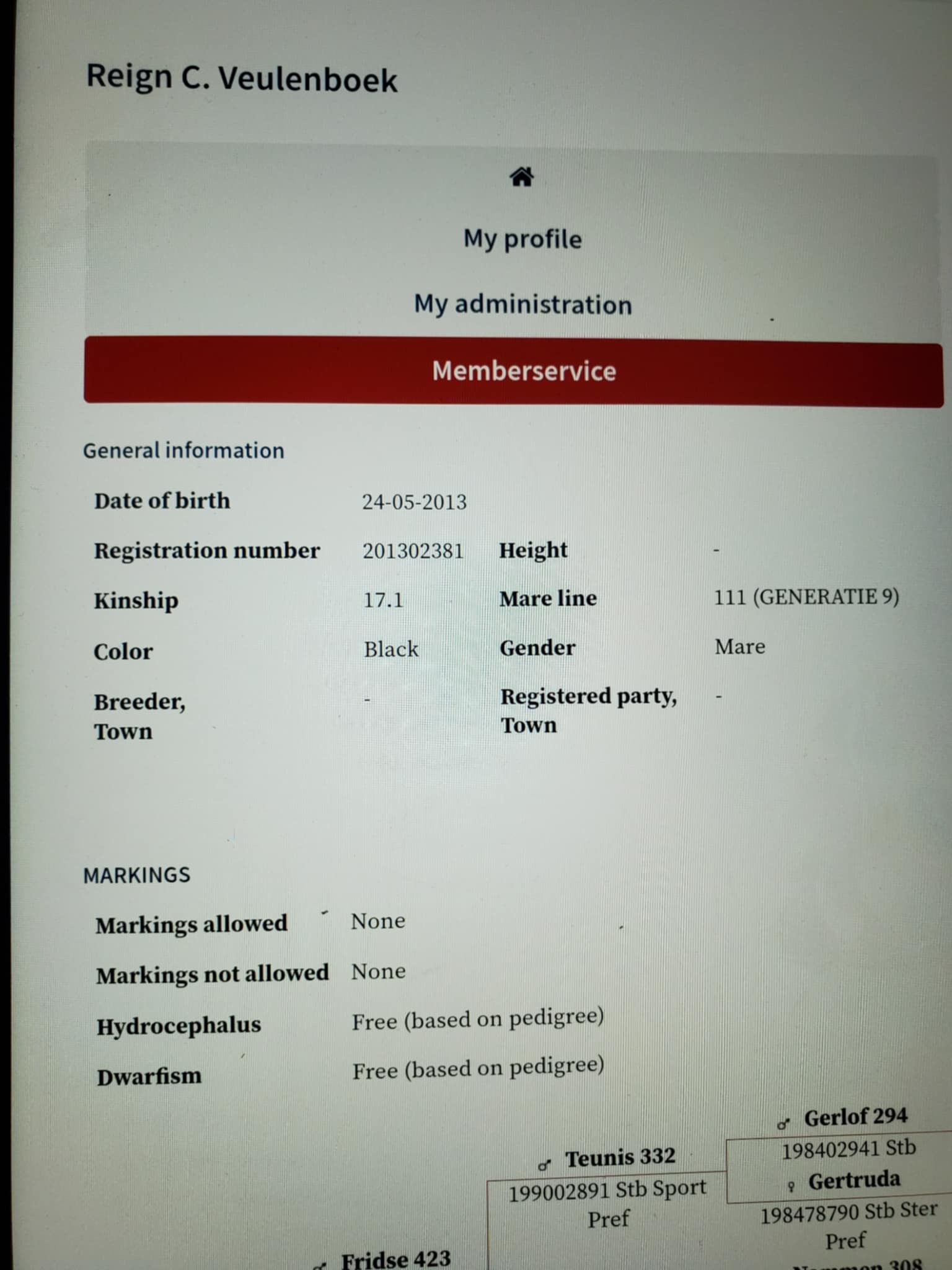
Task: View the pedigree entry for Gertruda
Action: [853, 1180]
